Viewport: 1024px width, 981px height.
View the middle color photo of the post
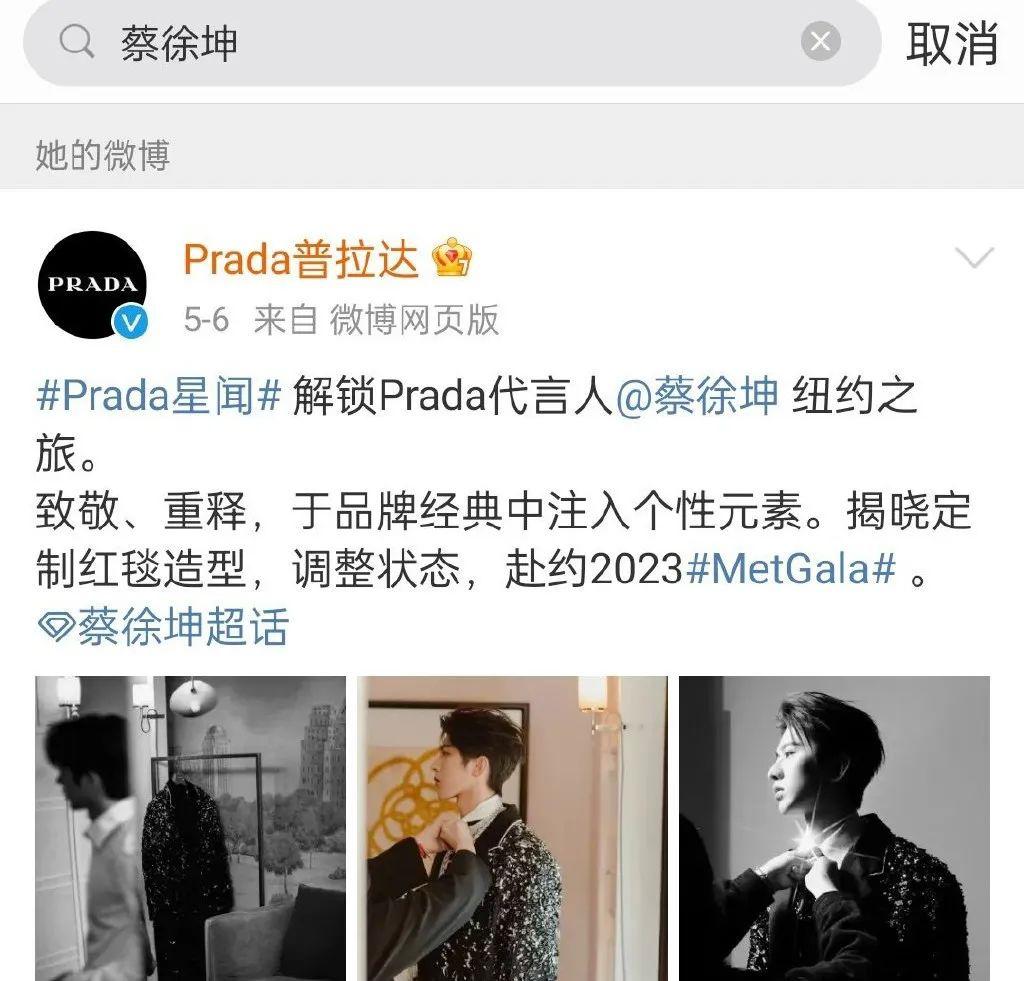[512, 828]
